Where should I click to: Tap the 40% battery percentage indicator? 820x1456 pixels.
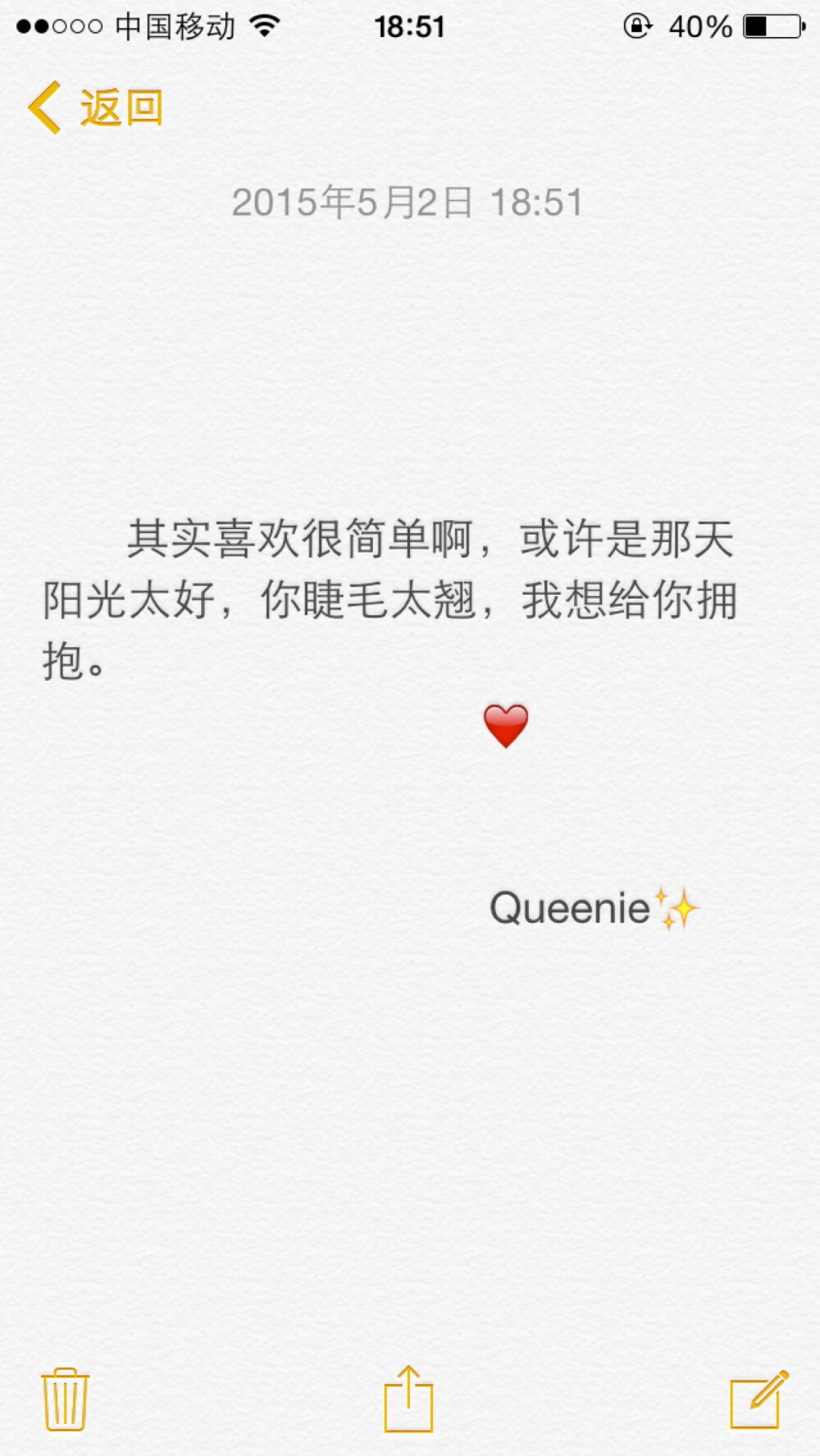699,25
